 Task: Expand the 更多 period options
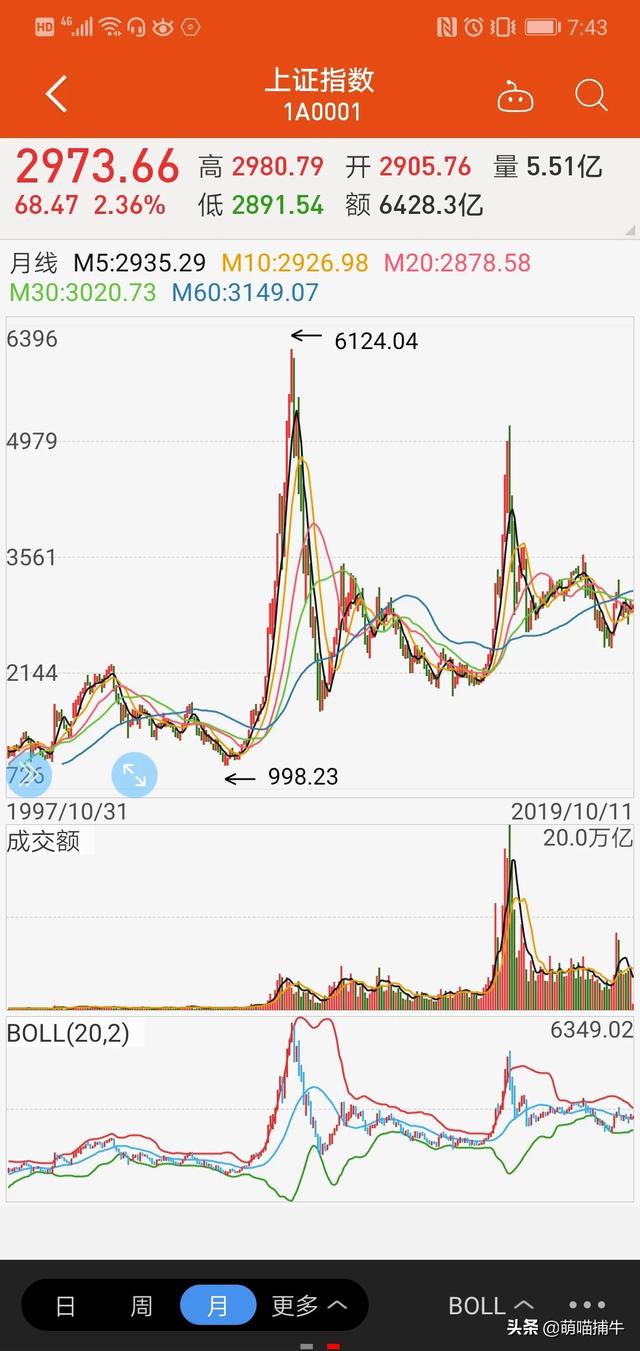pos(309,1305)
